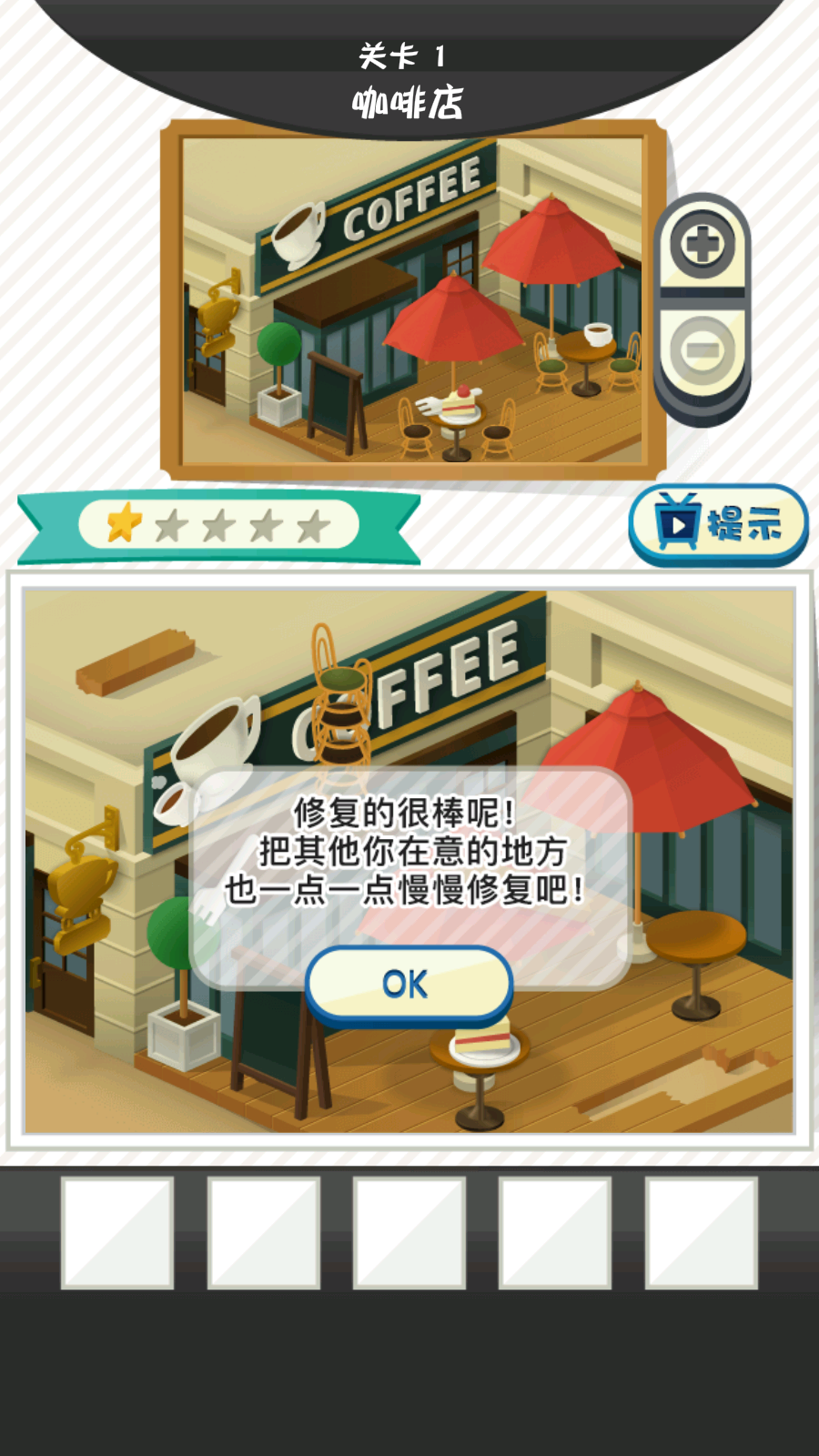Confirm the dialog with OK
819x1456 pixels.
pos(409,984)
